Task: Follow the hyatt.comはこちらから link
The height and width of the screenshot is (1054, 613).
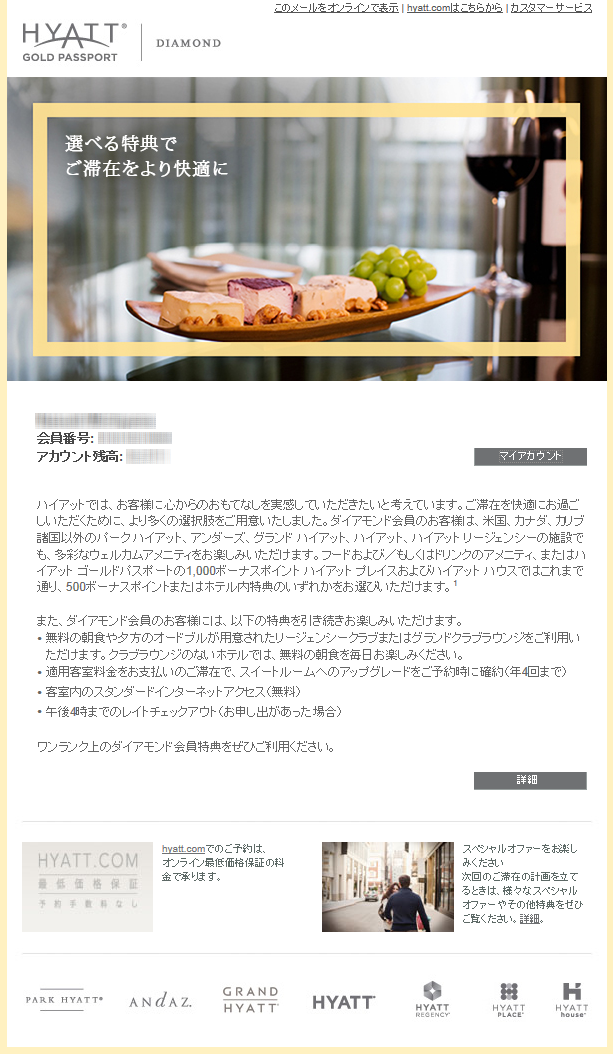Action: [x=454, y=8]
